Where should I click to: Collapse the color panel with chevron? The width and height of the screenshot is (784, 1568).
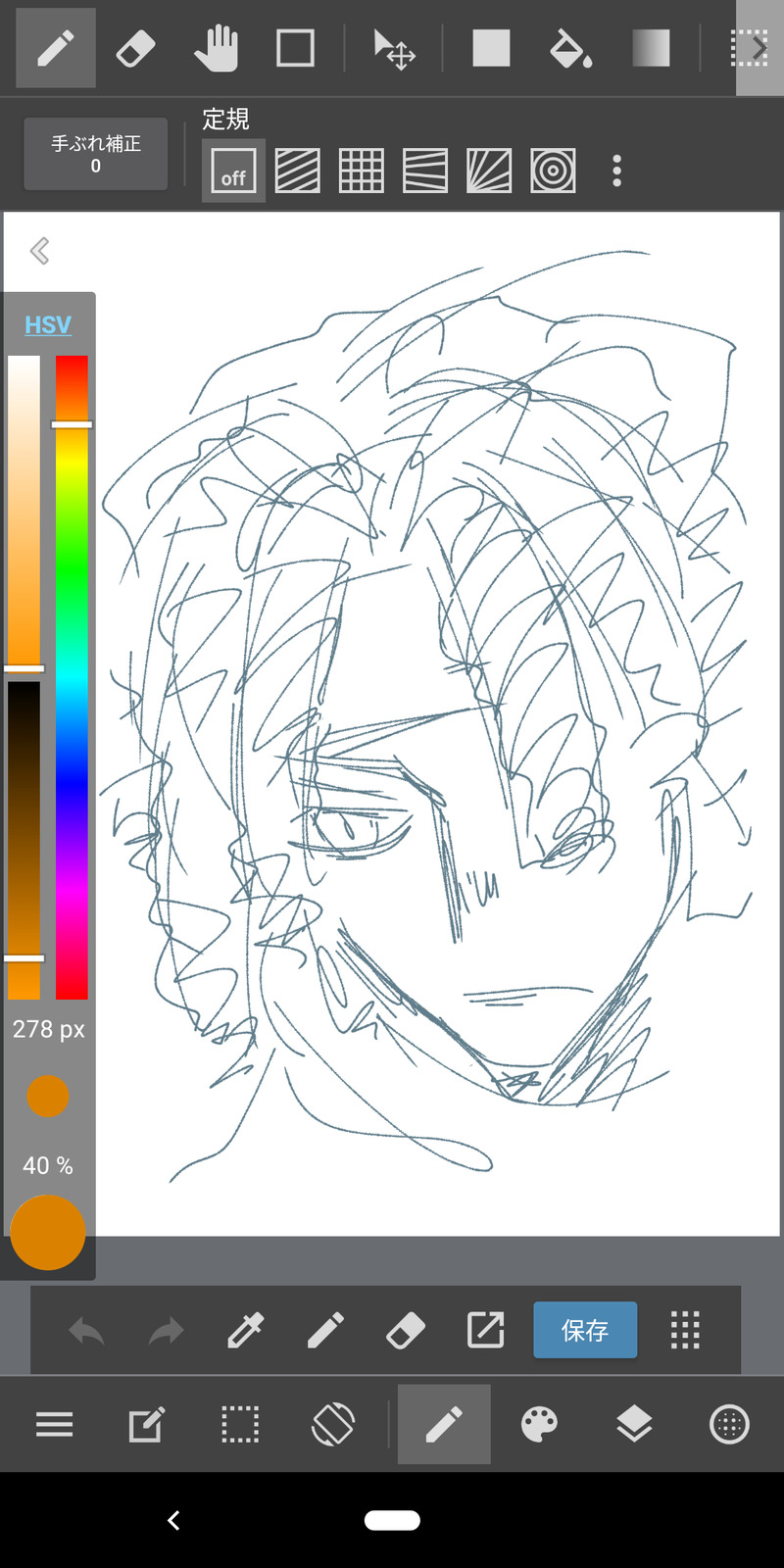[39, 251]
